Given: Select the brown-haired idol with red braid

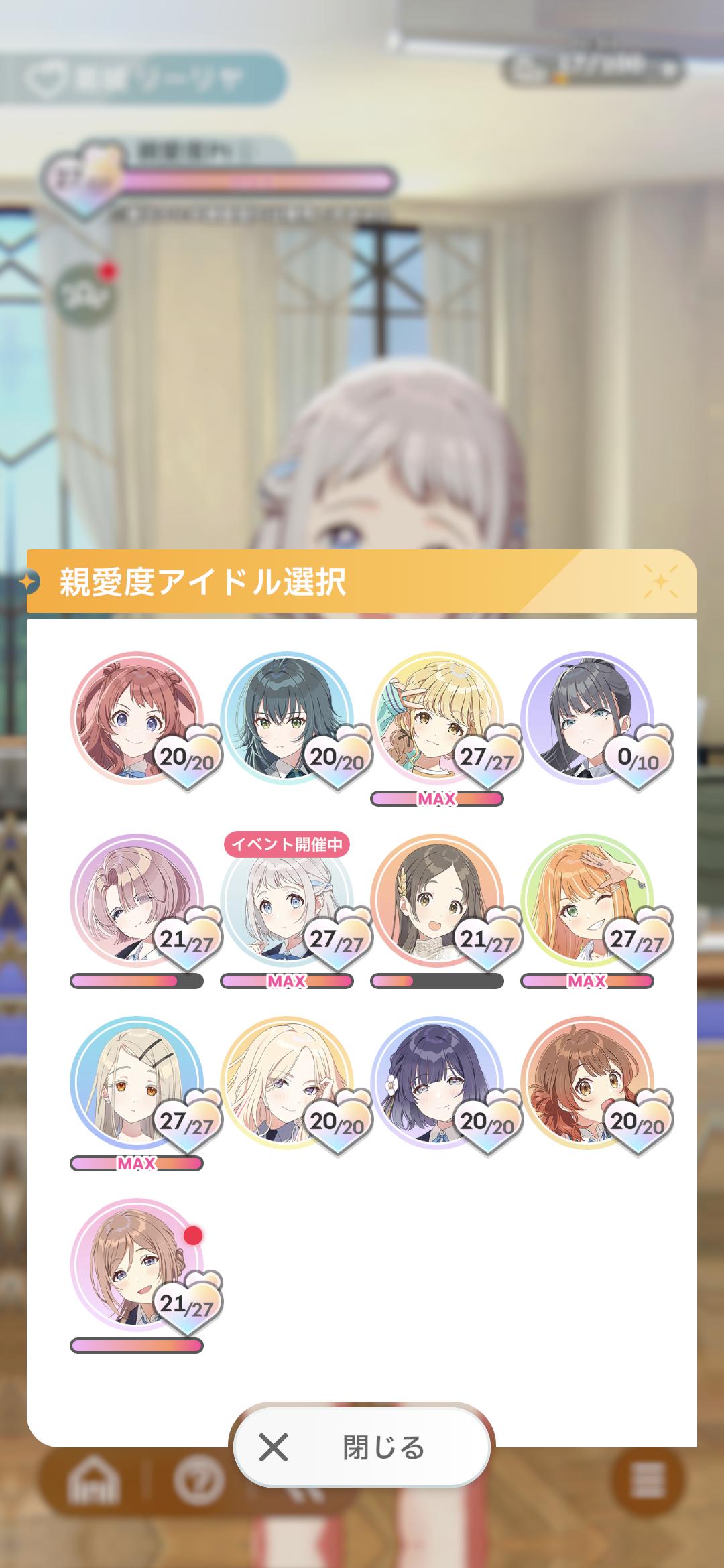Looking at the screenshot, I should (587, 1082).
